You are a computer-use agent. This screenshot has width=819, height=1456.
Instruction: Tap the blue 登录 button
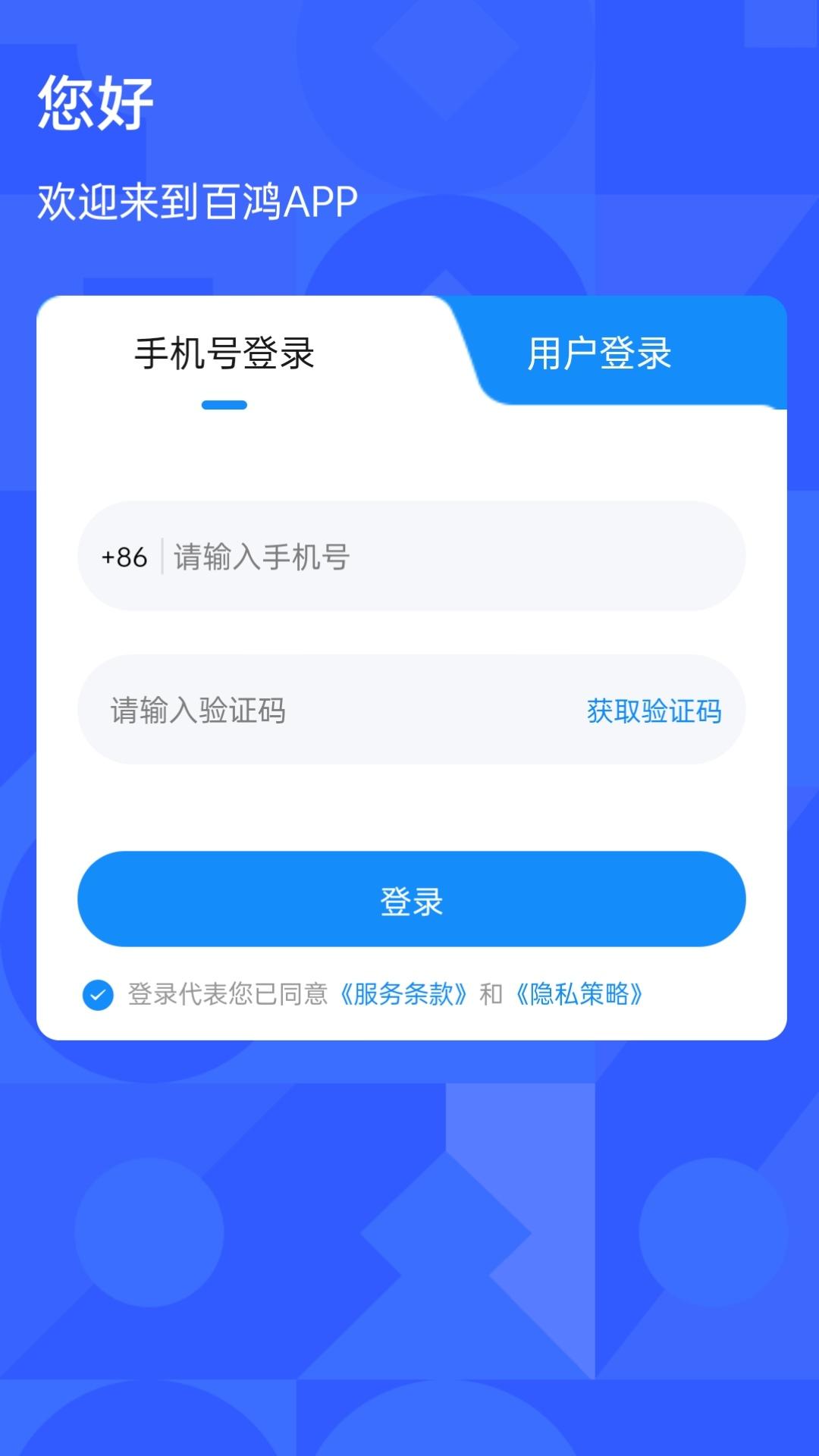(x=411, y=899)
